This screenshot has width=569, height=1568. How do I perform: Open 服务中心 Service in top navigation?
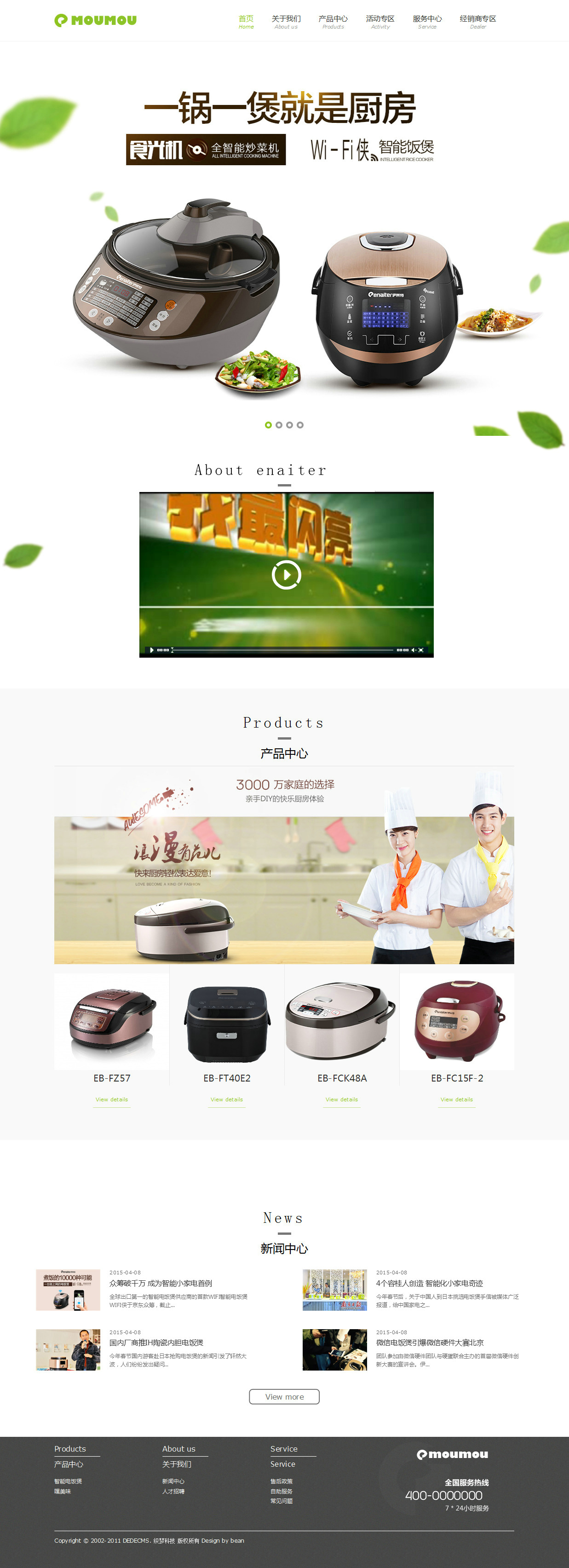[x=427, y=21]
